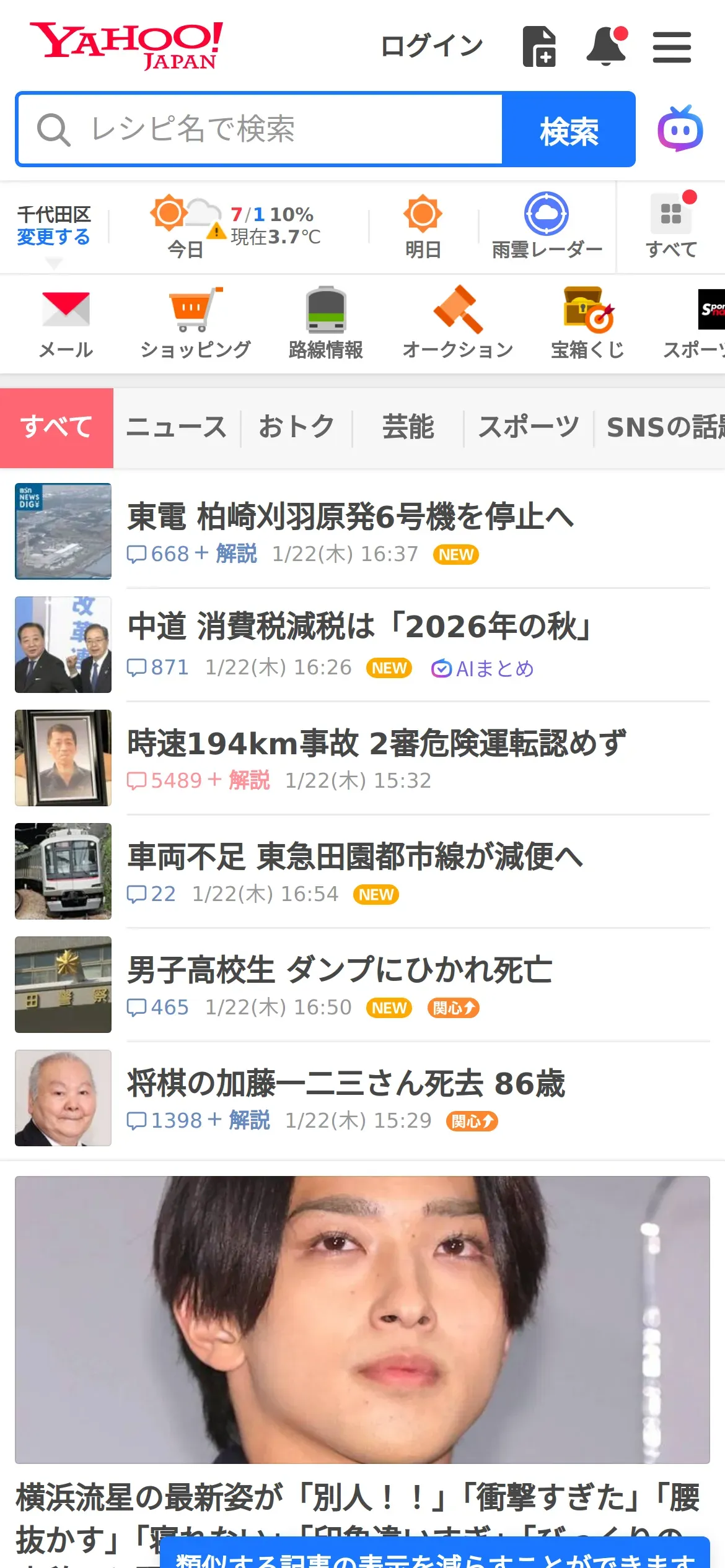Switch to the おトク tab
The image size is (725, 1568).
click(297, 427)
